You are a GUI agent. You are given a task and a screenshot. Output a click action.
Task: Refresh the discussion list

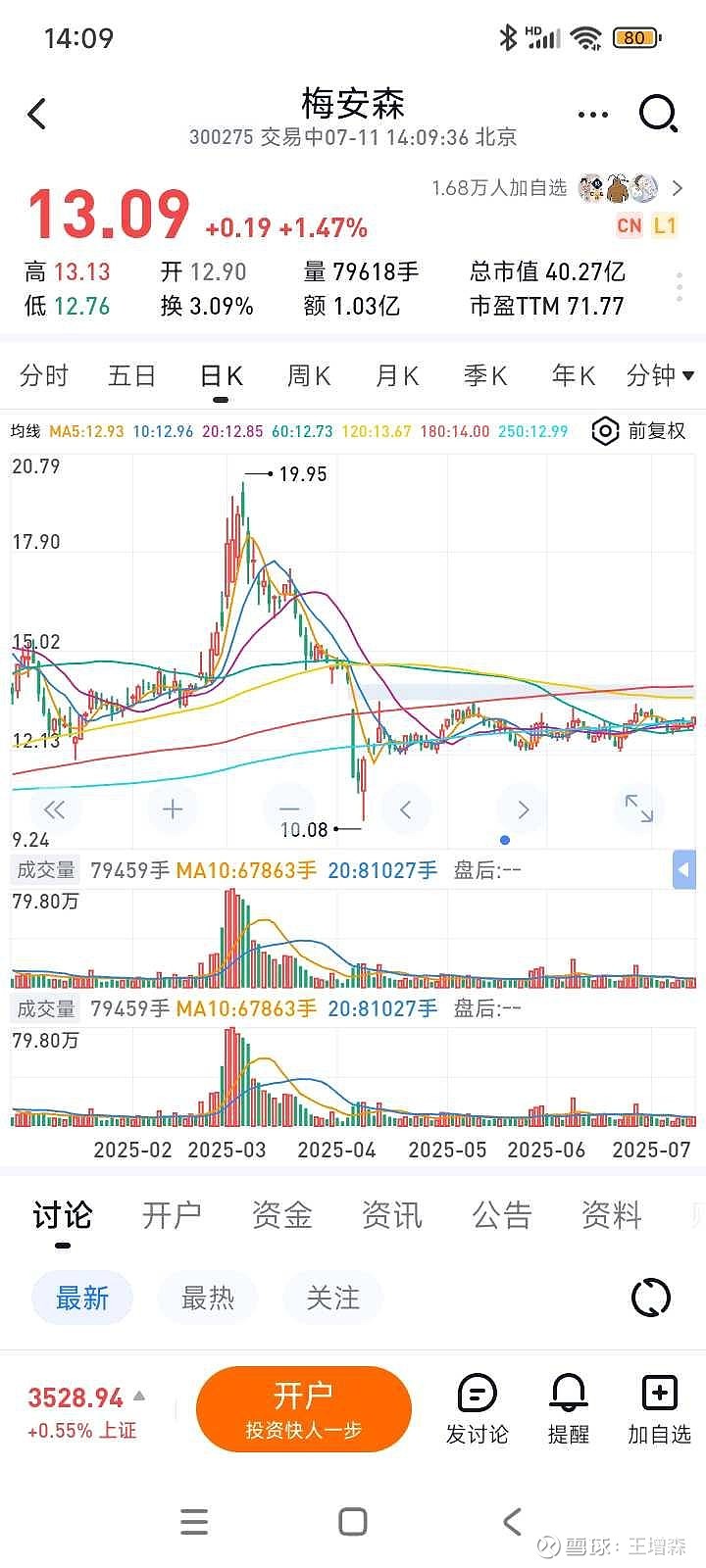coord(650,1298)
